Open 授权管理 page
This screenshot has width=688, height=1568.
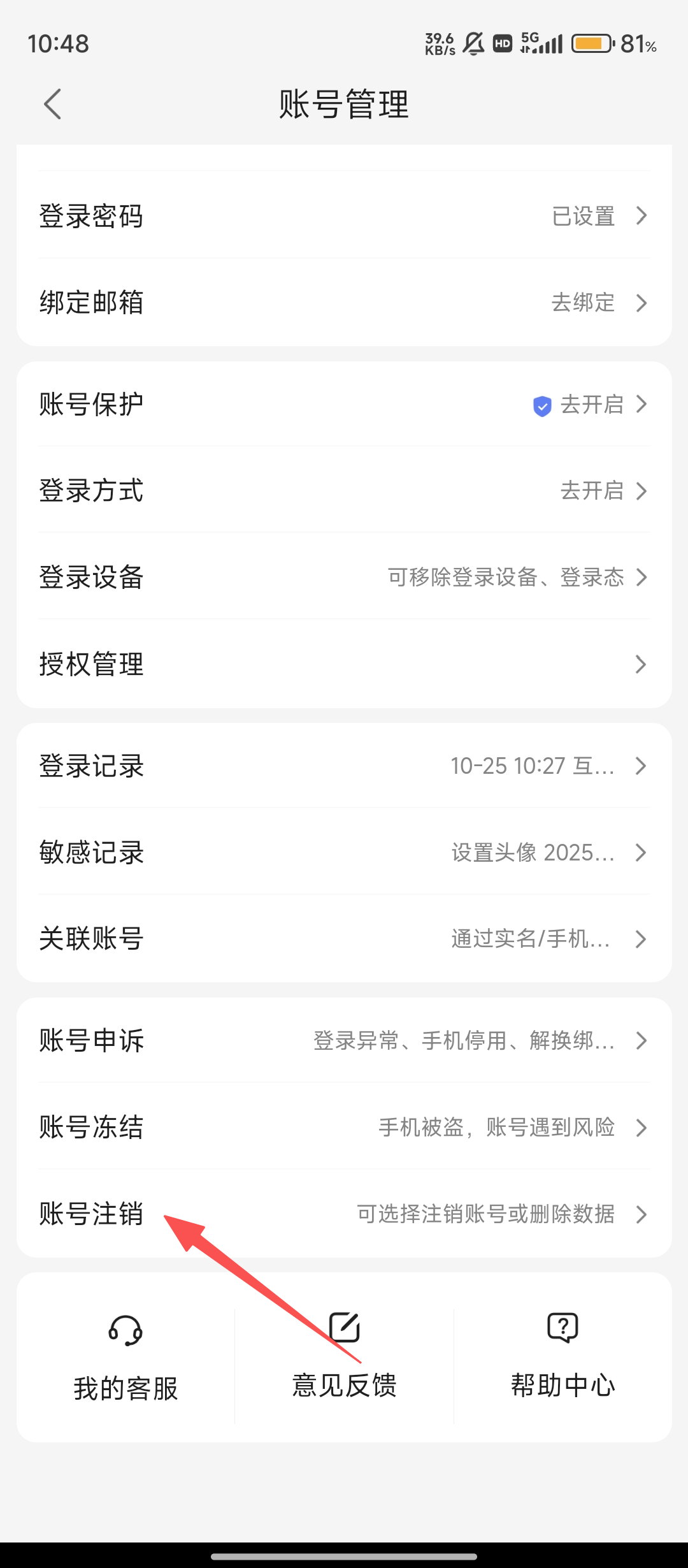(x=344, y=664)
